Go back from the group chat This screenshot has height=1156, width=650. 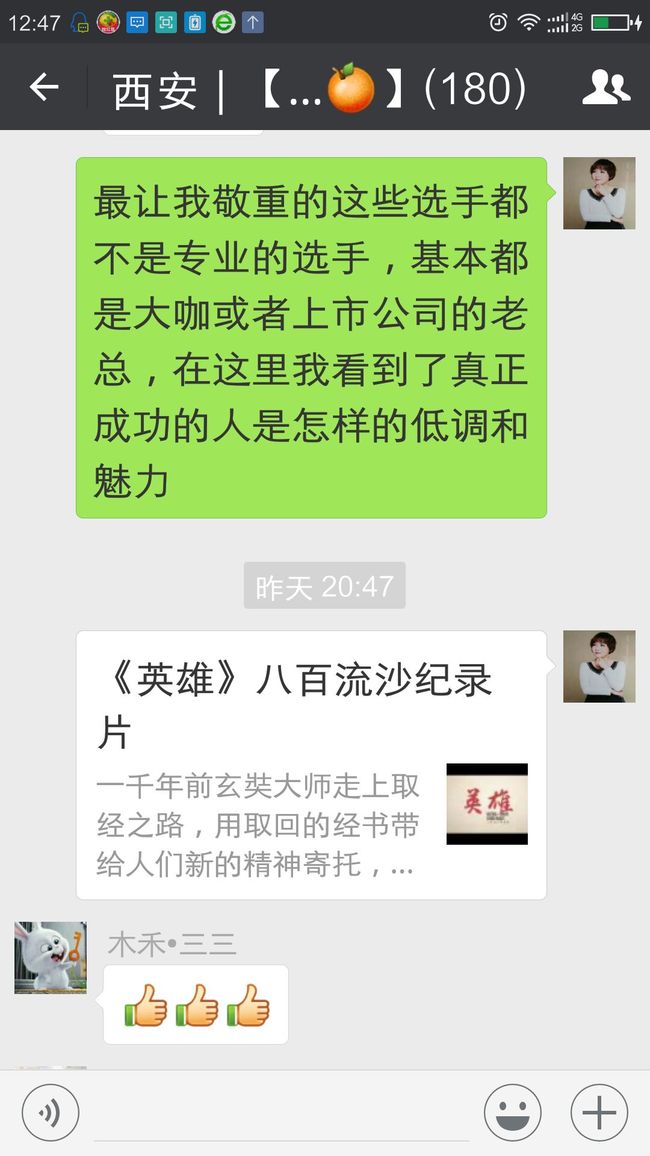point(44,88)
